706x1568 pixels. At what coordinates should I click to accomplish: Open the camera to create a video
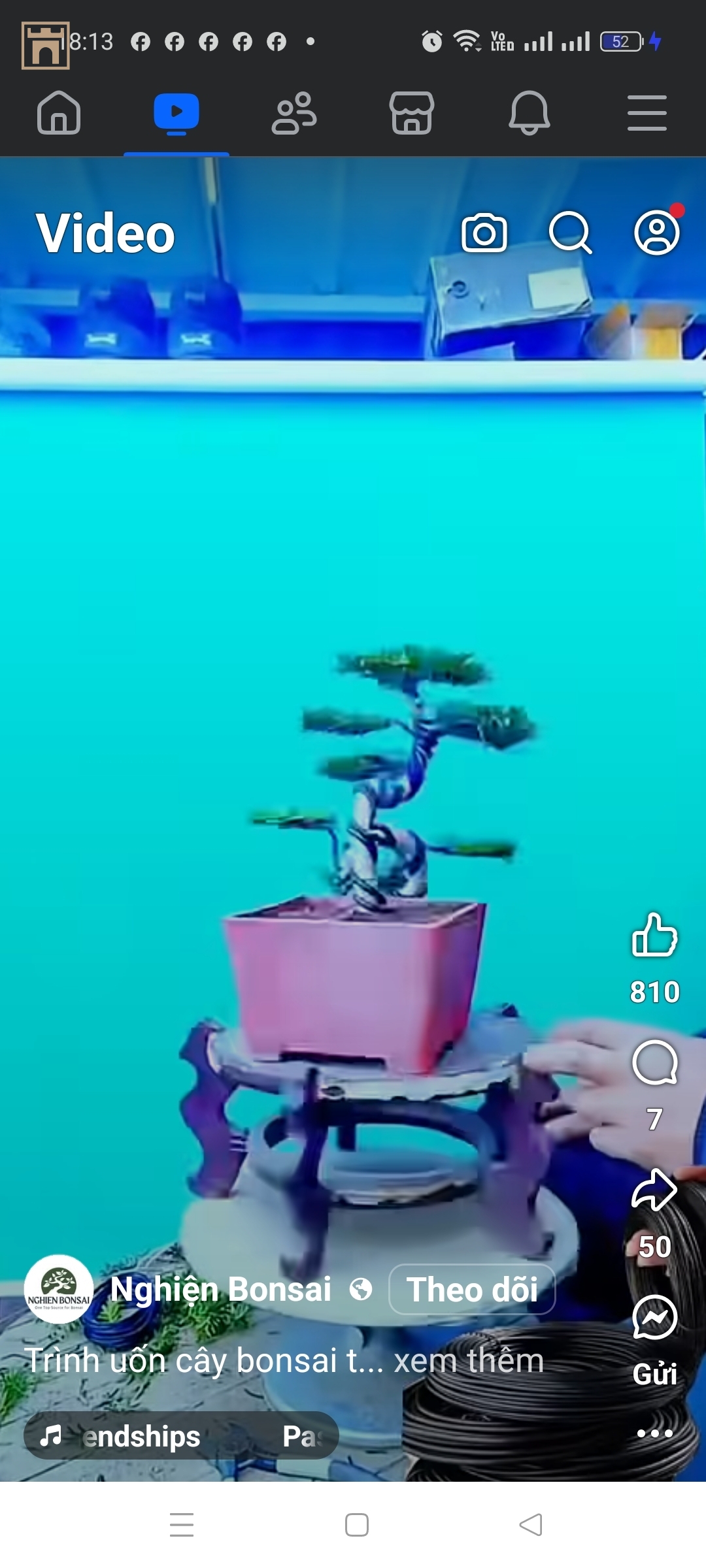click(x=484, y=233)
